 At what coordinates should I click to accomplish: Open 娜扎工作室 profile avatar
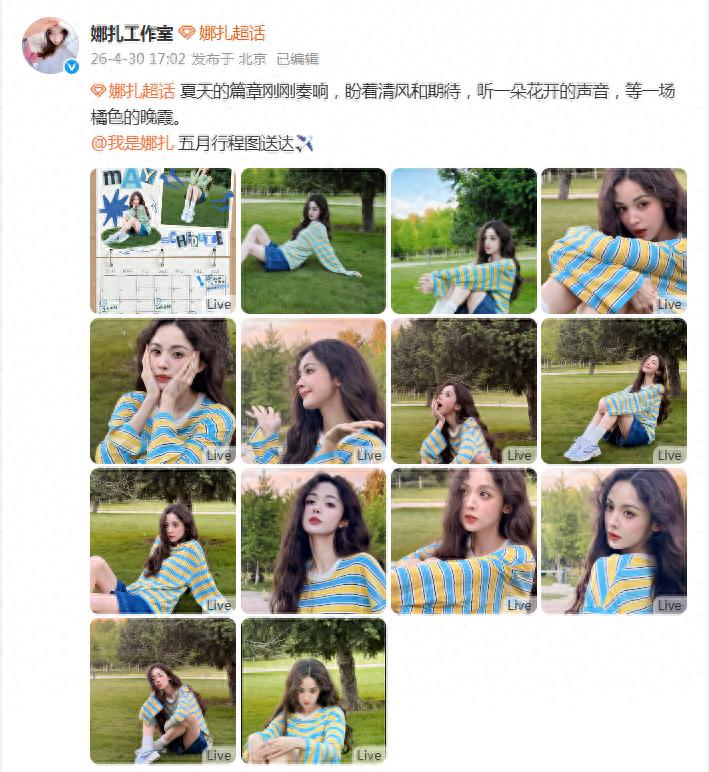50,45
